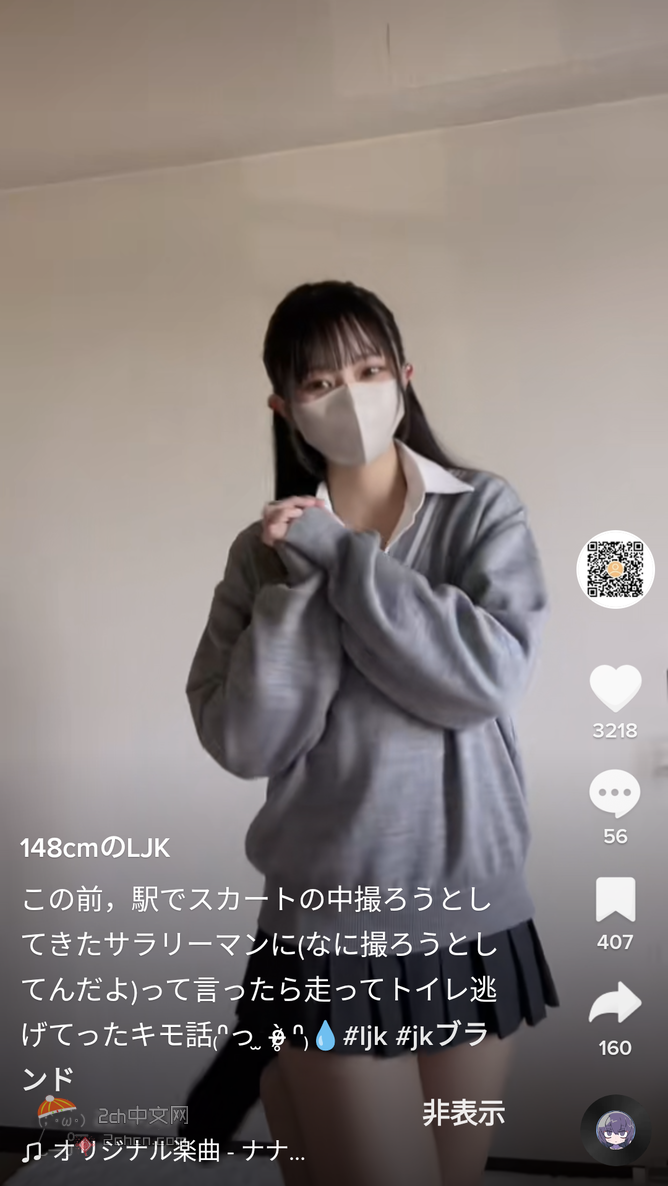Open the #ljk hashtag
The image size is (668, 1186).
tap(365, 1037)
